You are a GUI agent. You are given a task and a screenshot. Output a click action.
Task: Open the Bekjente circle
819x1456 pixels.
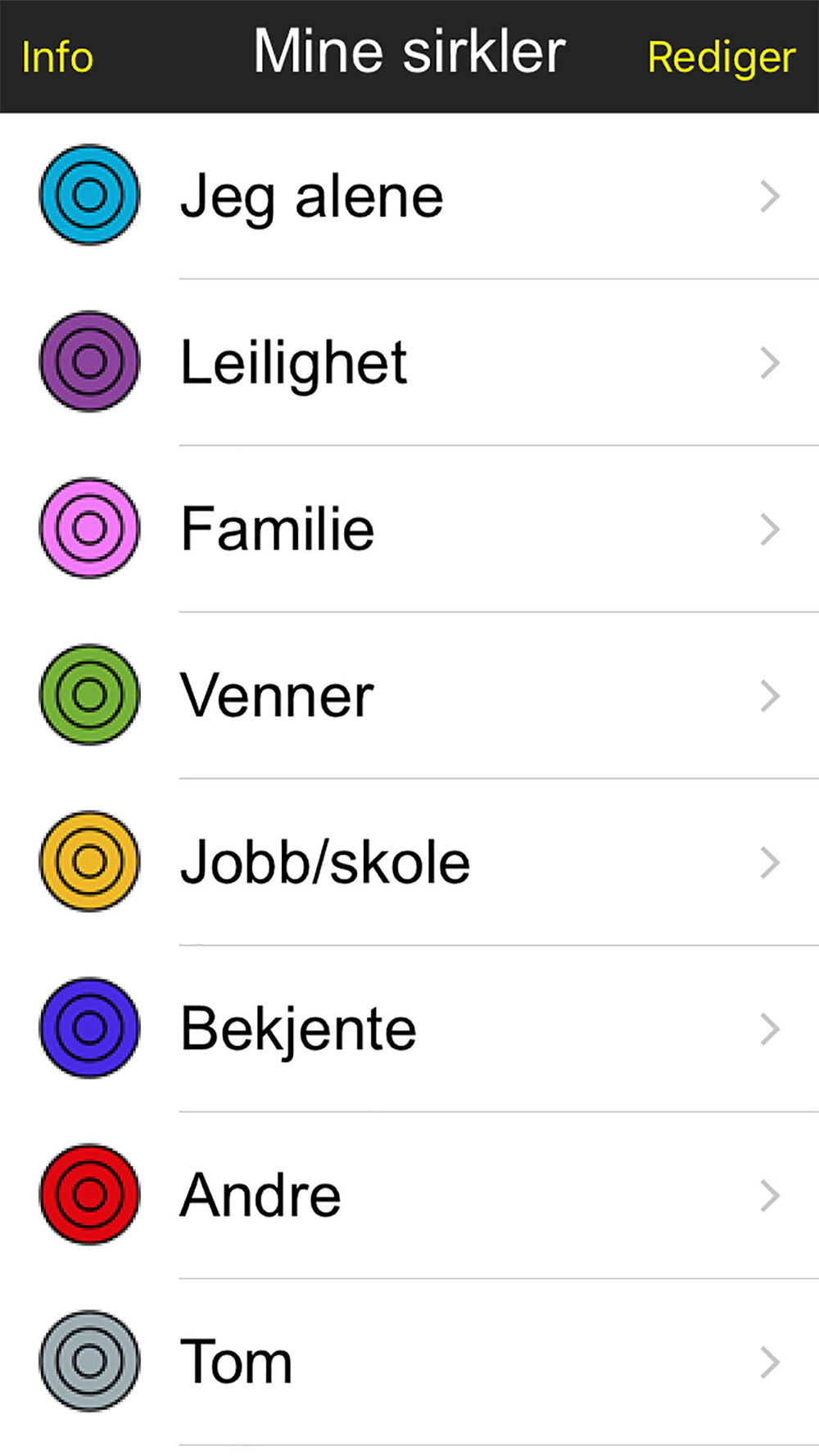[x=409, y=1029]
